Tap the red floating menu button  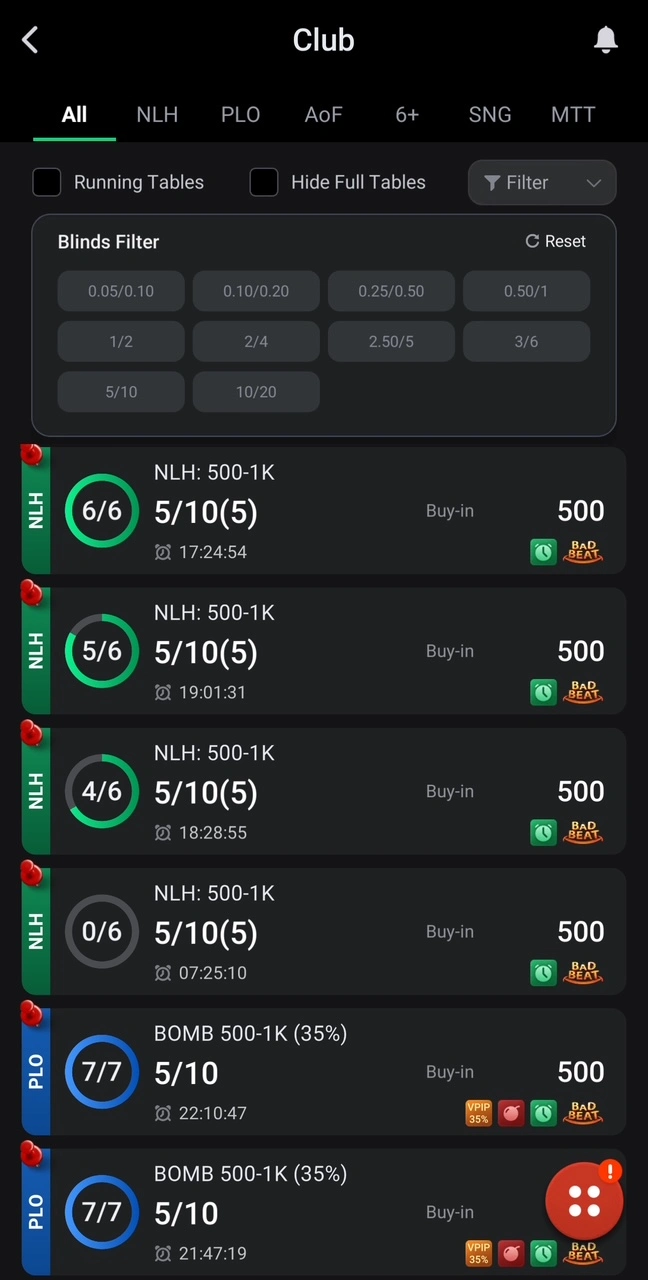[584, 1201]
